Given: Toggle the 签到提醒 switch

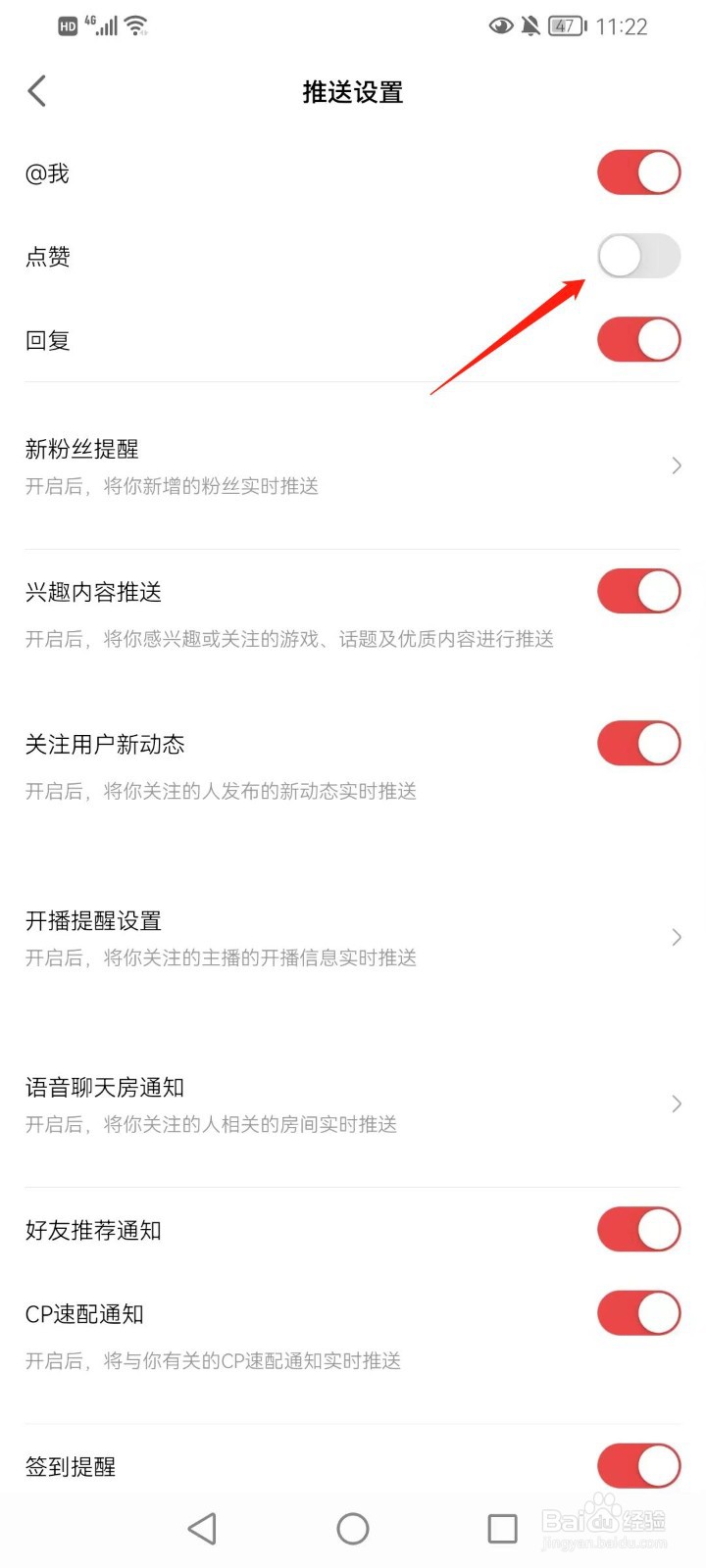Looking at the screenshot, I should (x=638, y=1465).
